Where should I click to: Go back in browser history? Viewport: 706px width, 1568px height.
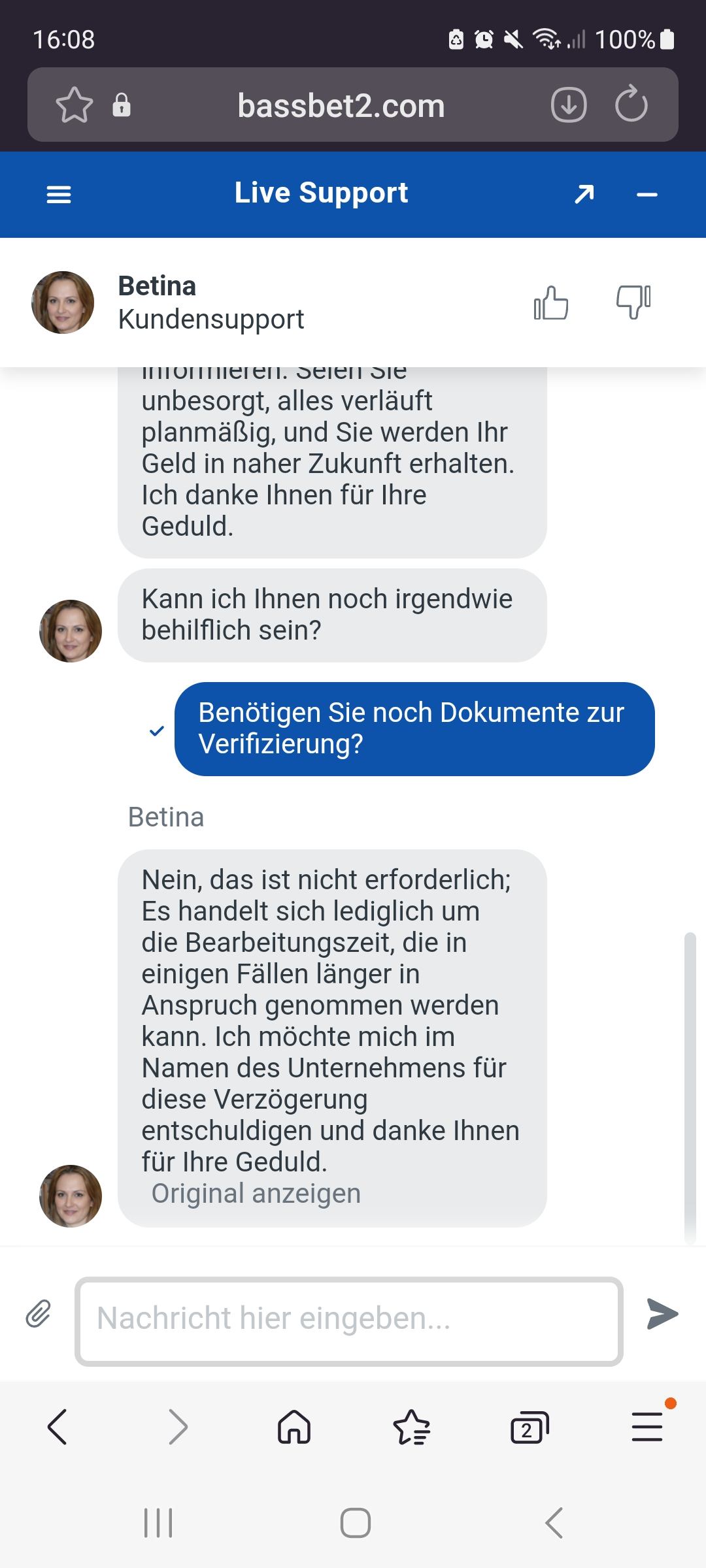pyautogui.click(x=58, y=1426)
